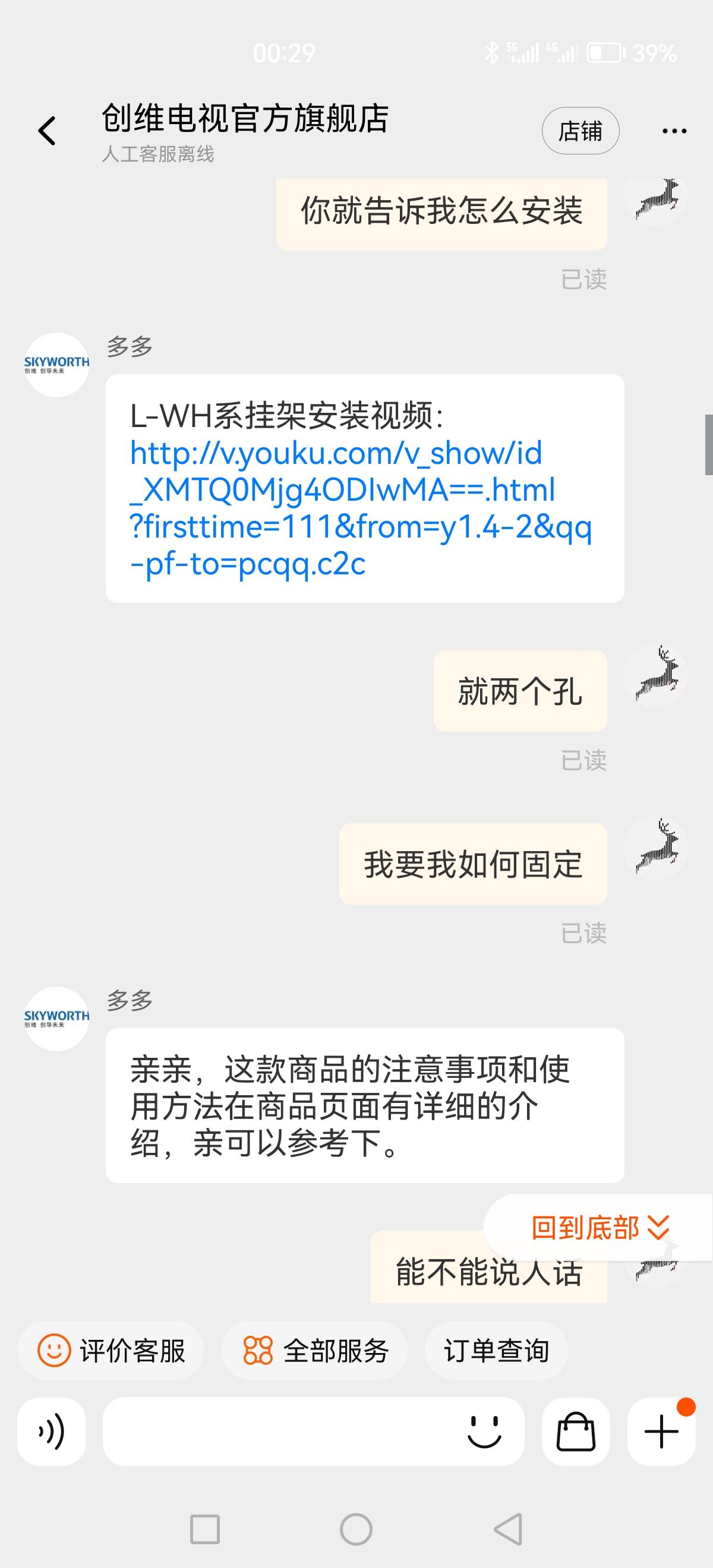Open the shopping bag icon
Image resolution: width=713 pixels, height=1568 pixels.
point(575,1431)
